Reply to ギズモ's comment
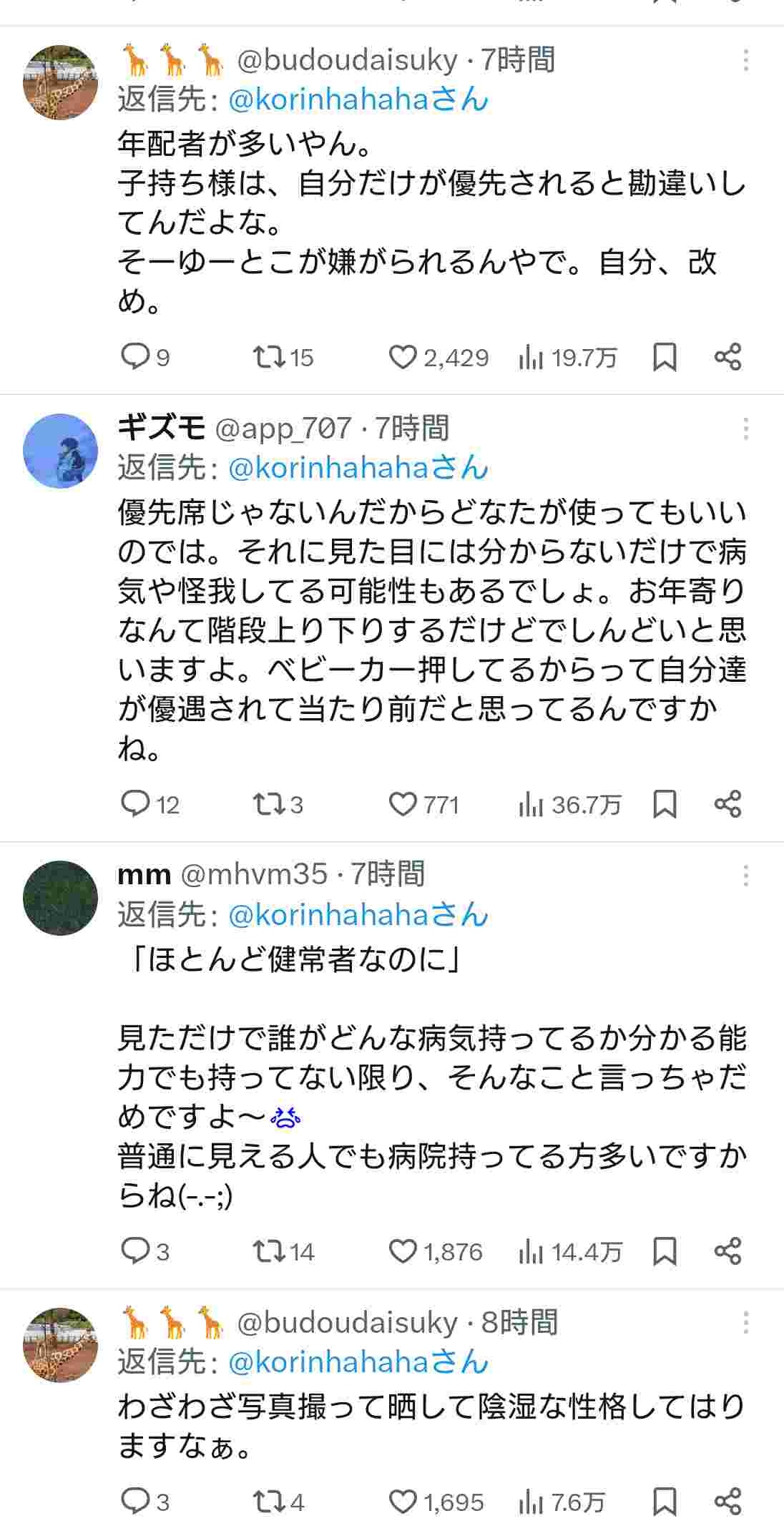Image resolution: width=784 pixels, height=1531 pixels. point(134,805)
